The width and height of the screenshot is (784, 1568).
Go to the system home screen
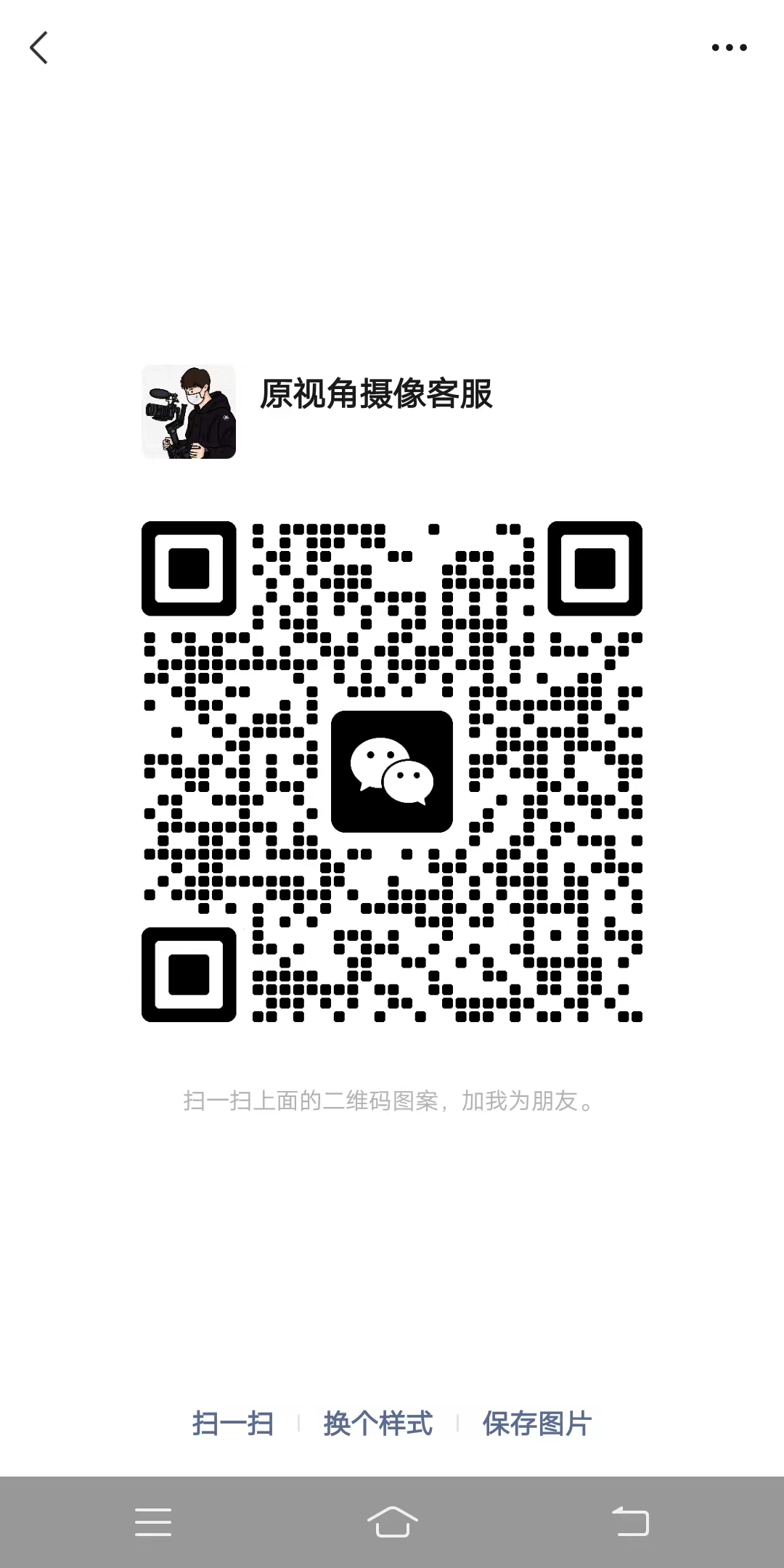[392, 1522]
